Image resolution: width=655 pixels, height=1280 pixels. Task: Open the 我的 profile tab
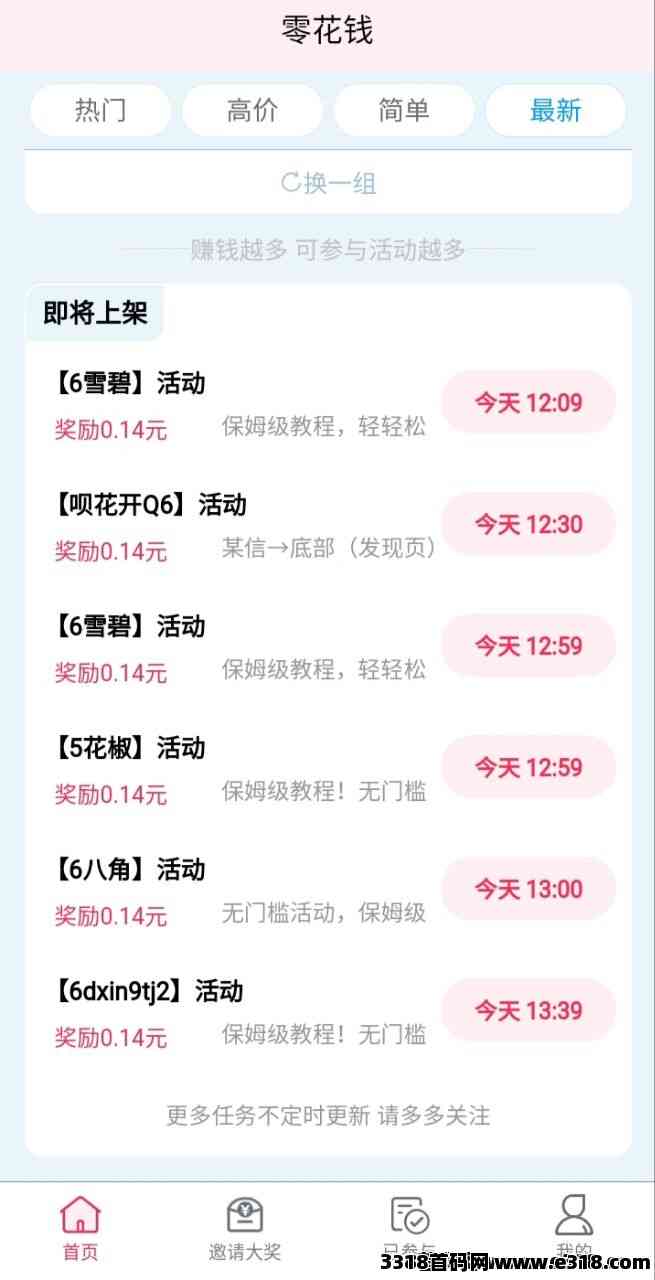tap(573, 1226)
